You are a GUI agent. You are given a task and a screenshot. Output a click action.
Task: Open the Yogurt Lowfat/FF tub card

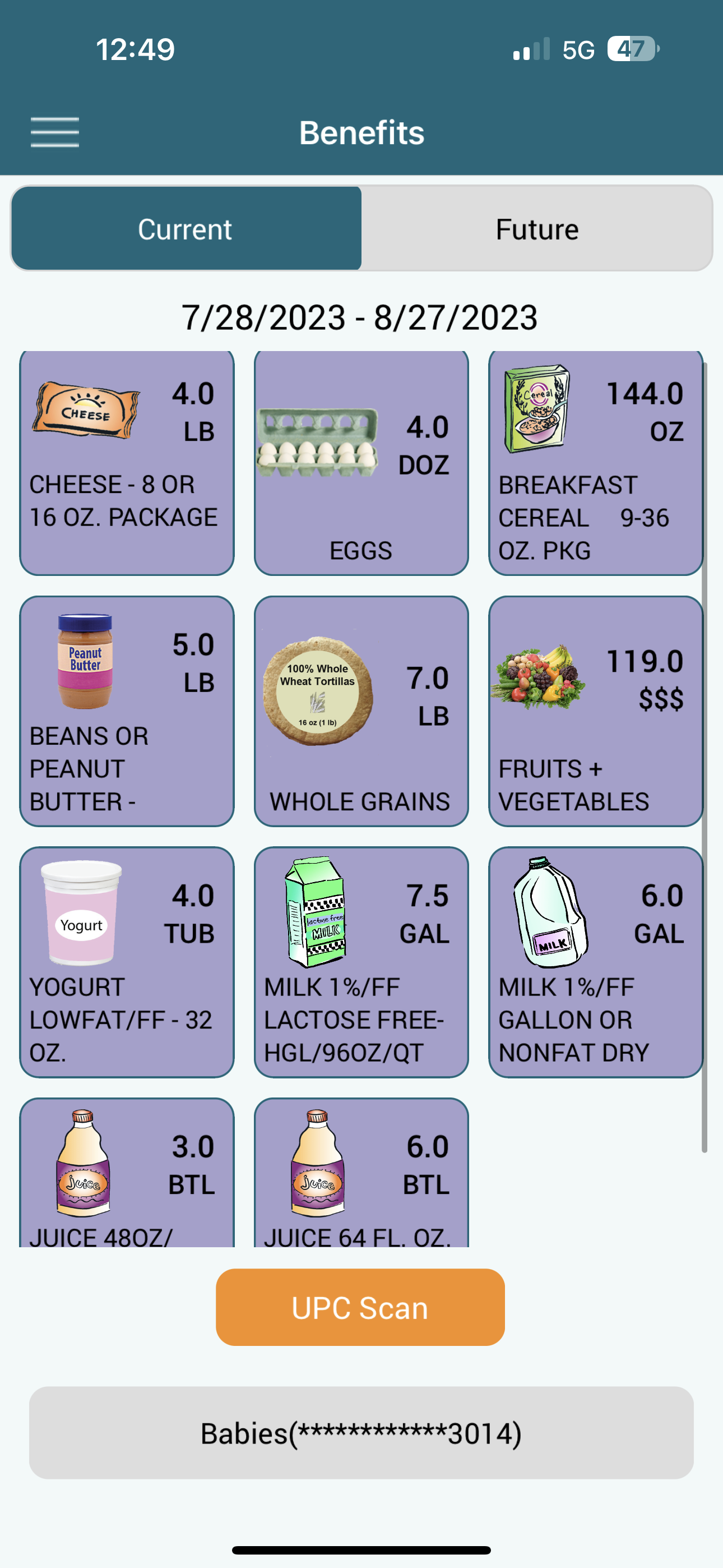(127, 962)
